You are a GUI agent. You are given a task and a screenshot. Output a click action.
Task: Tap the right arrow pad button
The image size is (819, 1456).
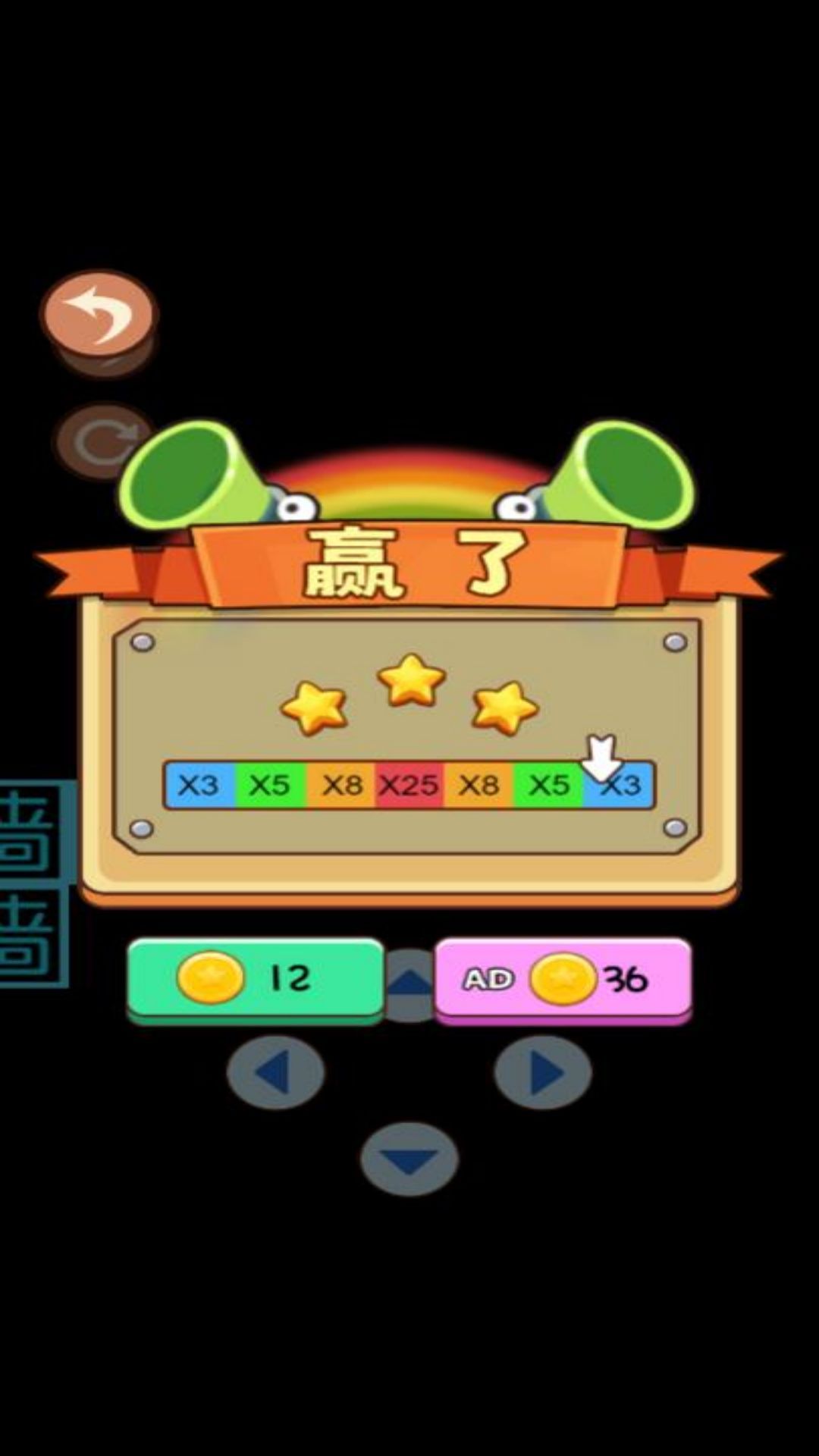click(542, 1073)
